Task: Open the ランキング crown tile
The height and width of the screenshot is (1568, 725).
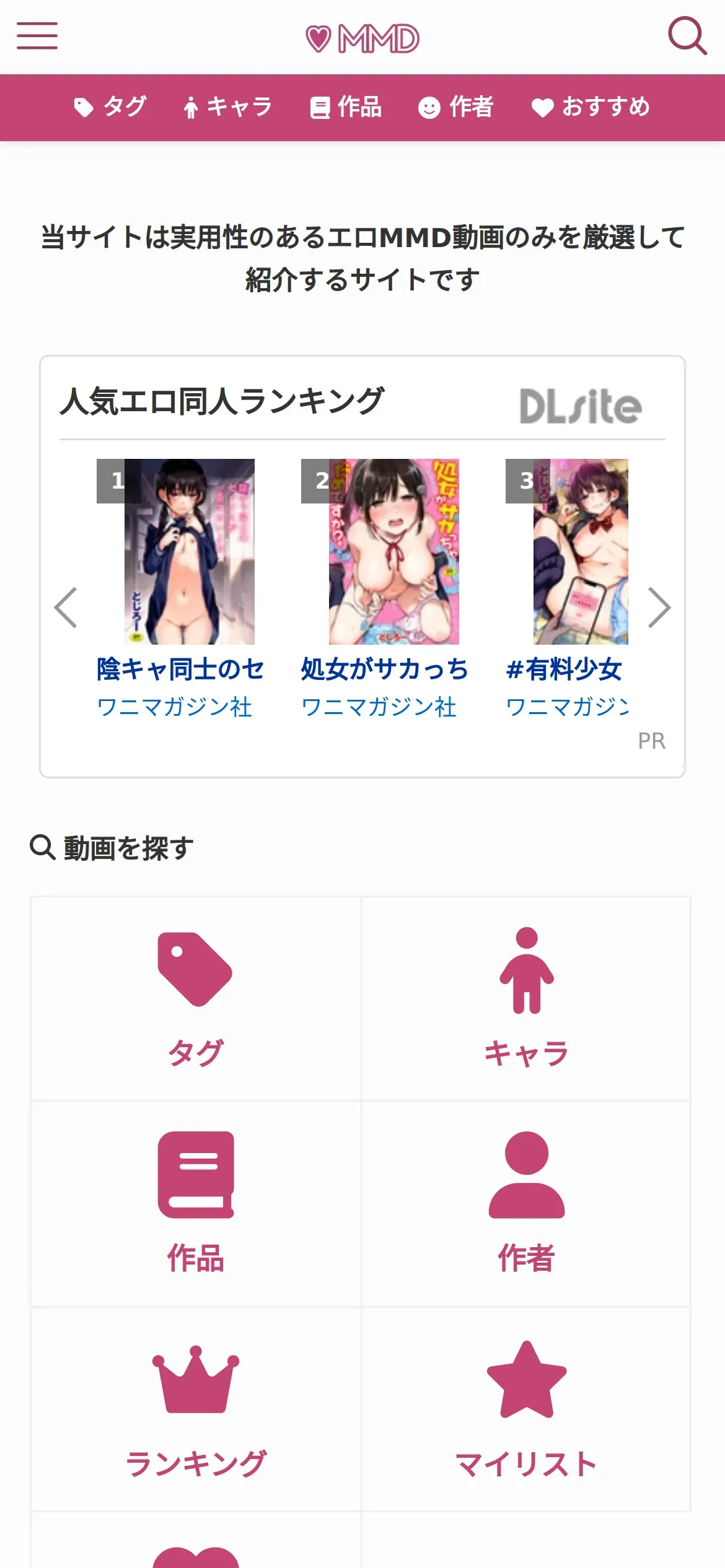Action: click(x=196, y=1409)
